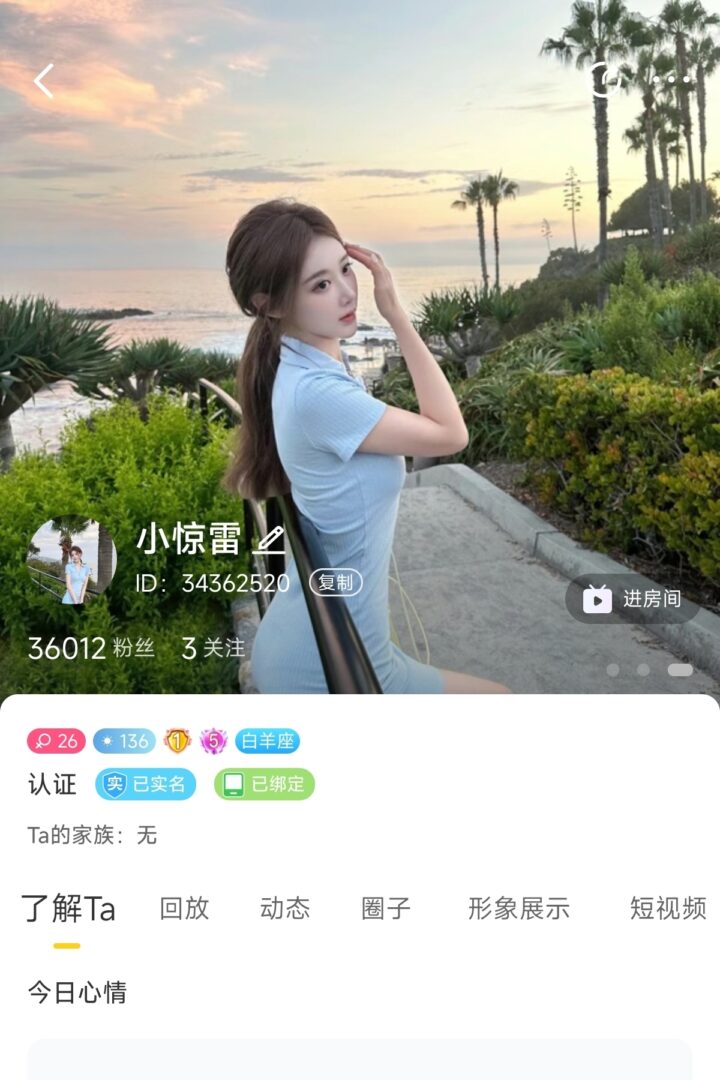Select the 了解Ta tab
The image size is (720, 1080).
(x=68, y=909)
